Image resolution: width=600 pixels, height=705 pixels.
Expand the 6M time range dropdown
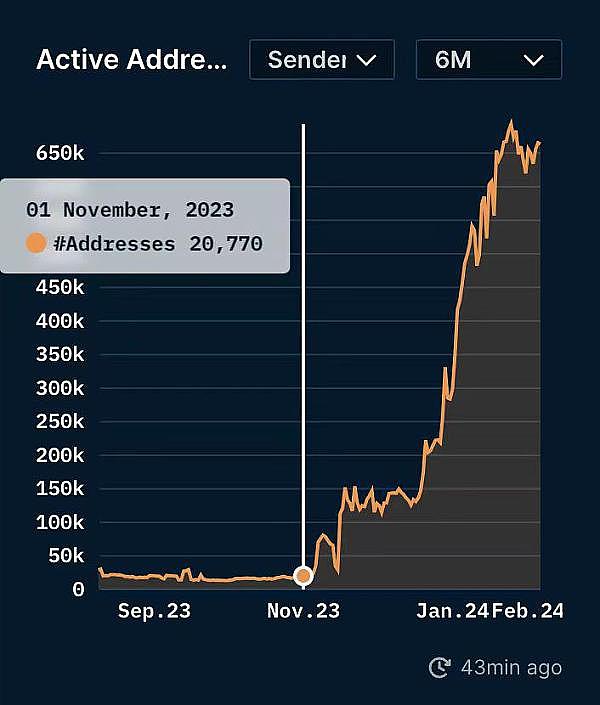[x=488, y=60]
